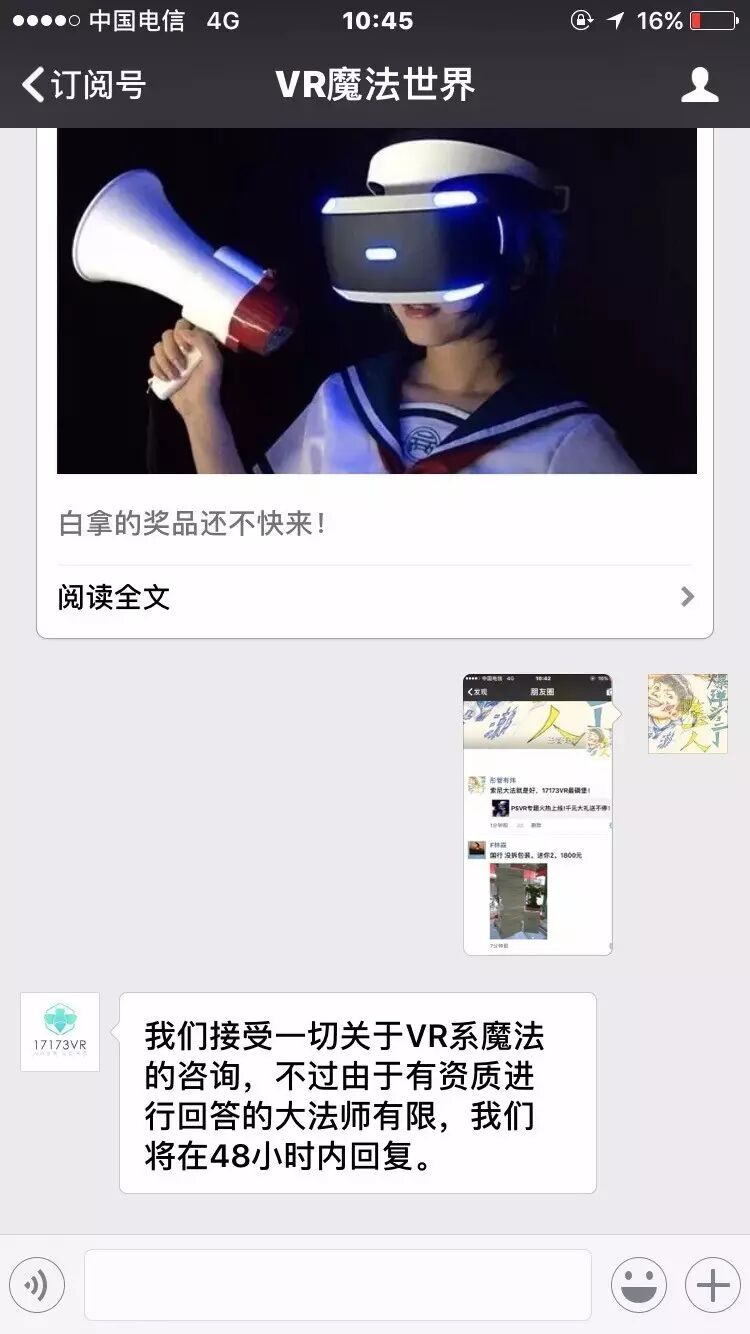Open the 17173VR account avatar
Screen dimensions: 750x1334
[60, 1032]
